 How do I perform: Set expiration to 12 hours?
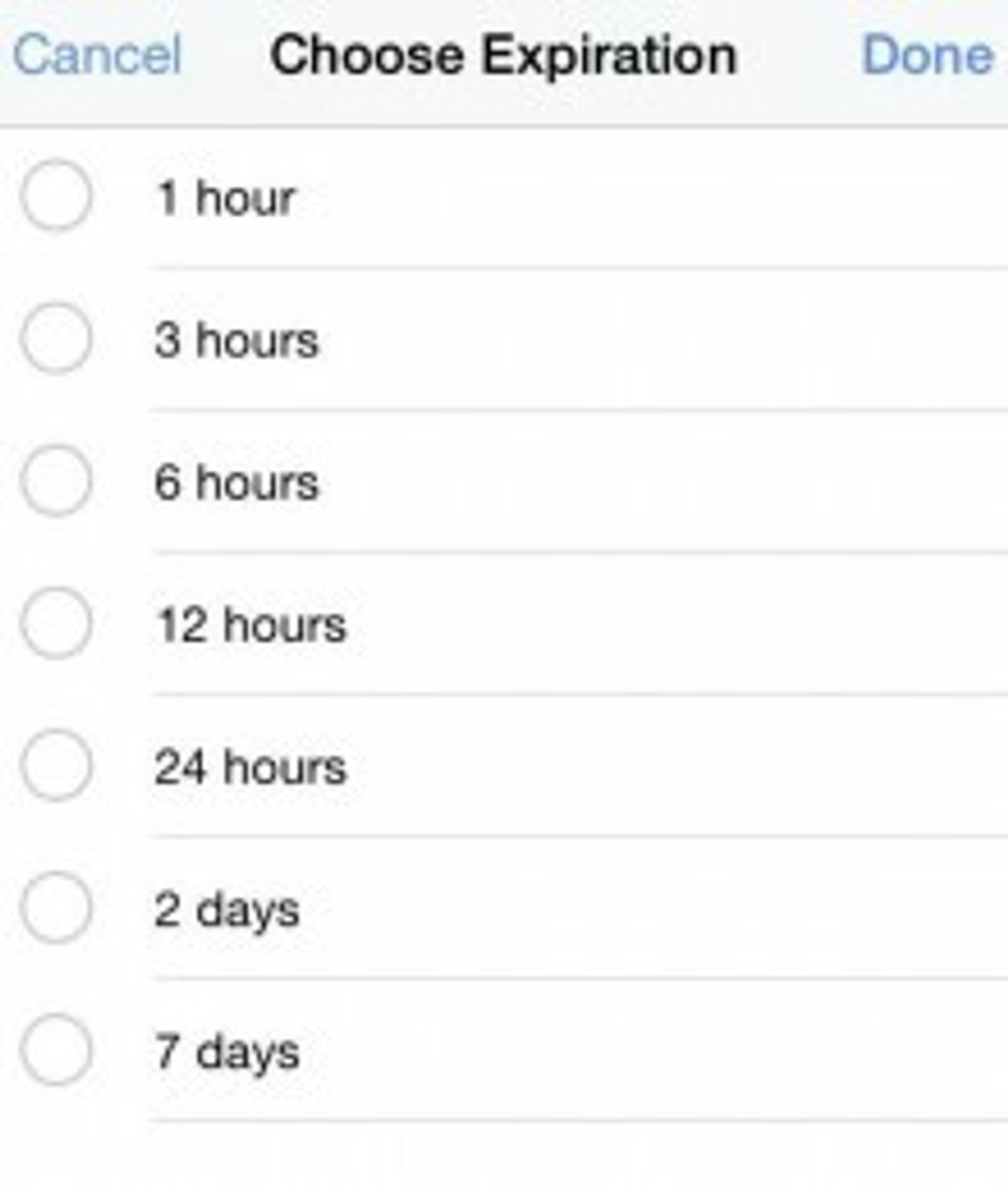[57, 624]
